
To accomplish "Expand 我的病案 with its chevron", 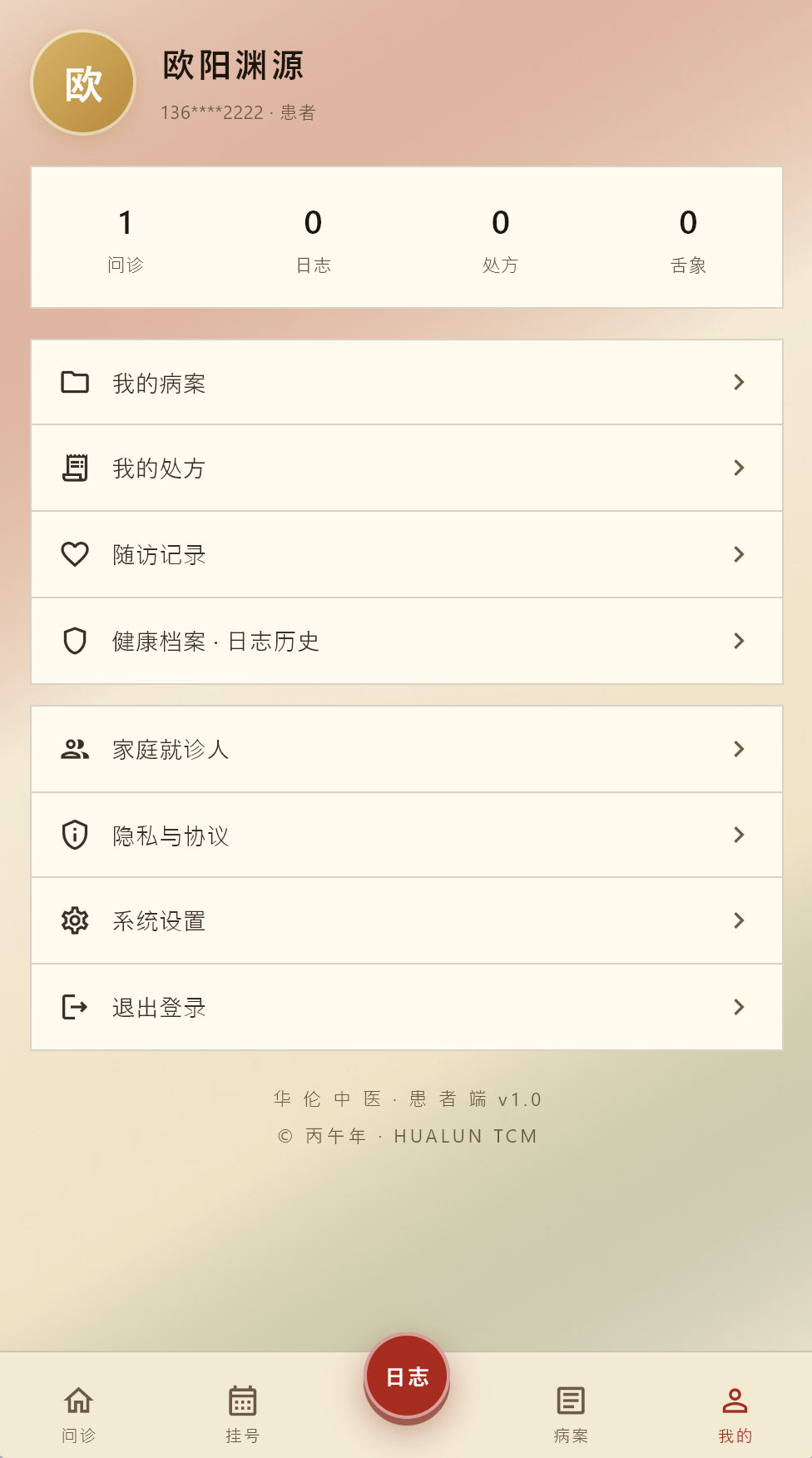I will click(738, 381).
